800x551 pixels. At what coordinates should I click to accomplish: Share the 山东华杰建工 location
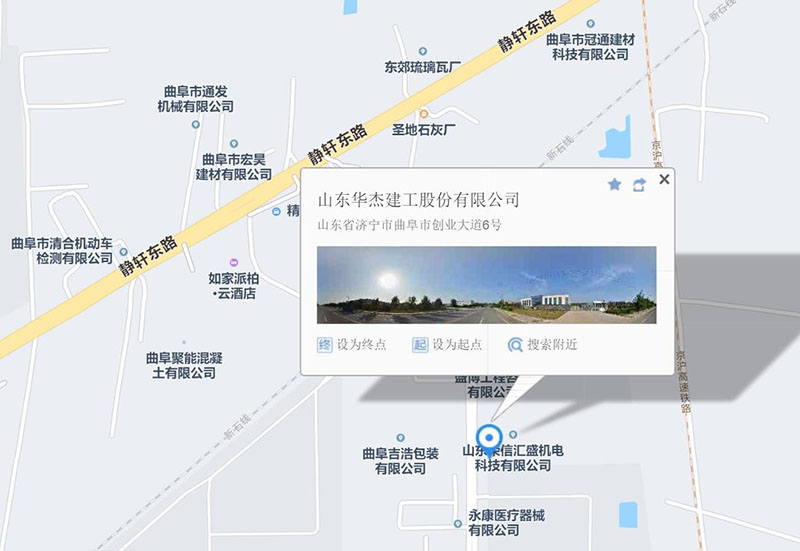click(x=639, y=184)
